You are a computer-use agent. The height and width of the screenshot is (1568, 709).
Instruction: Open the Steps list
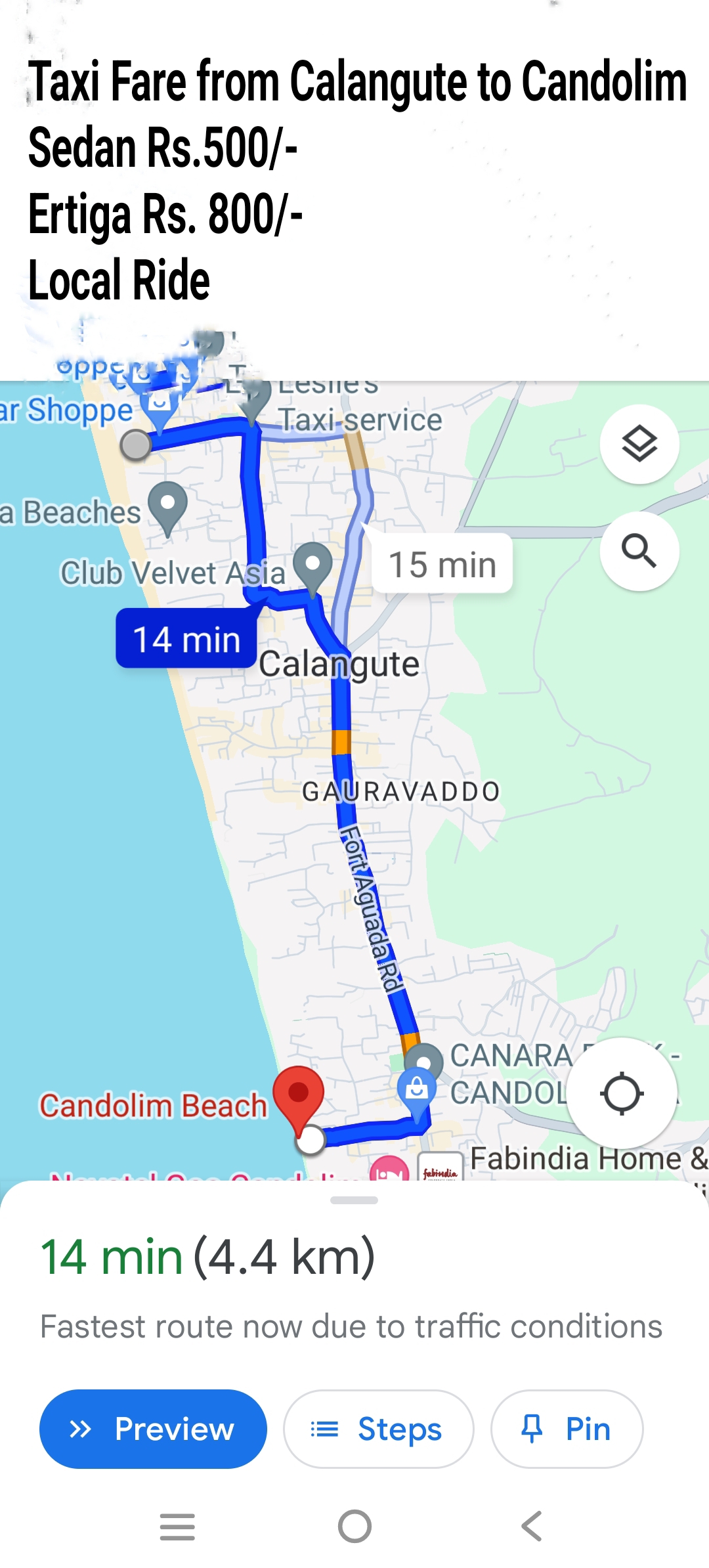(378, 1429)
